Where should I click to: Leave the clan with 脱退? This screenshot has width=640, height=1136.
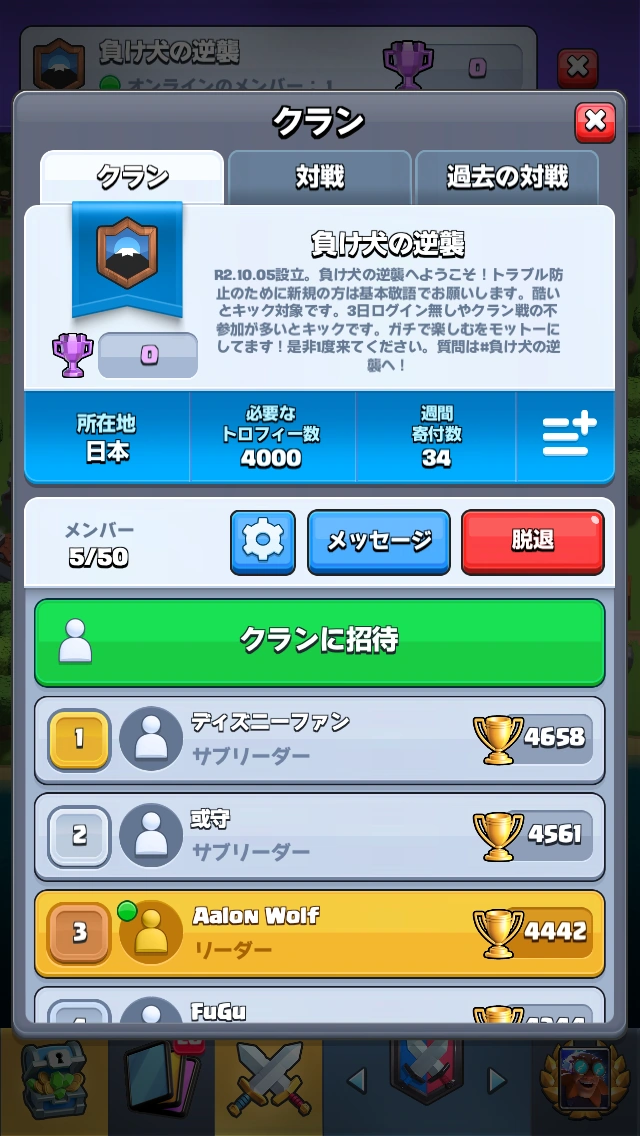click(532, 542)
